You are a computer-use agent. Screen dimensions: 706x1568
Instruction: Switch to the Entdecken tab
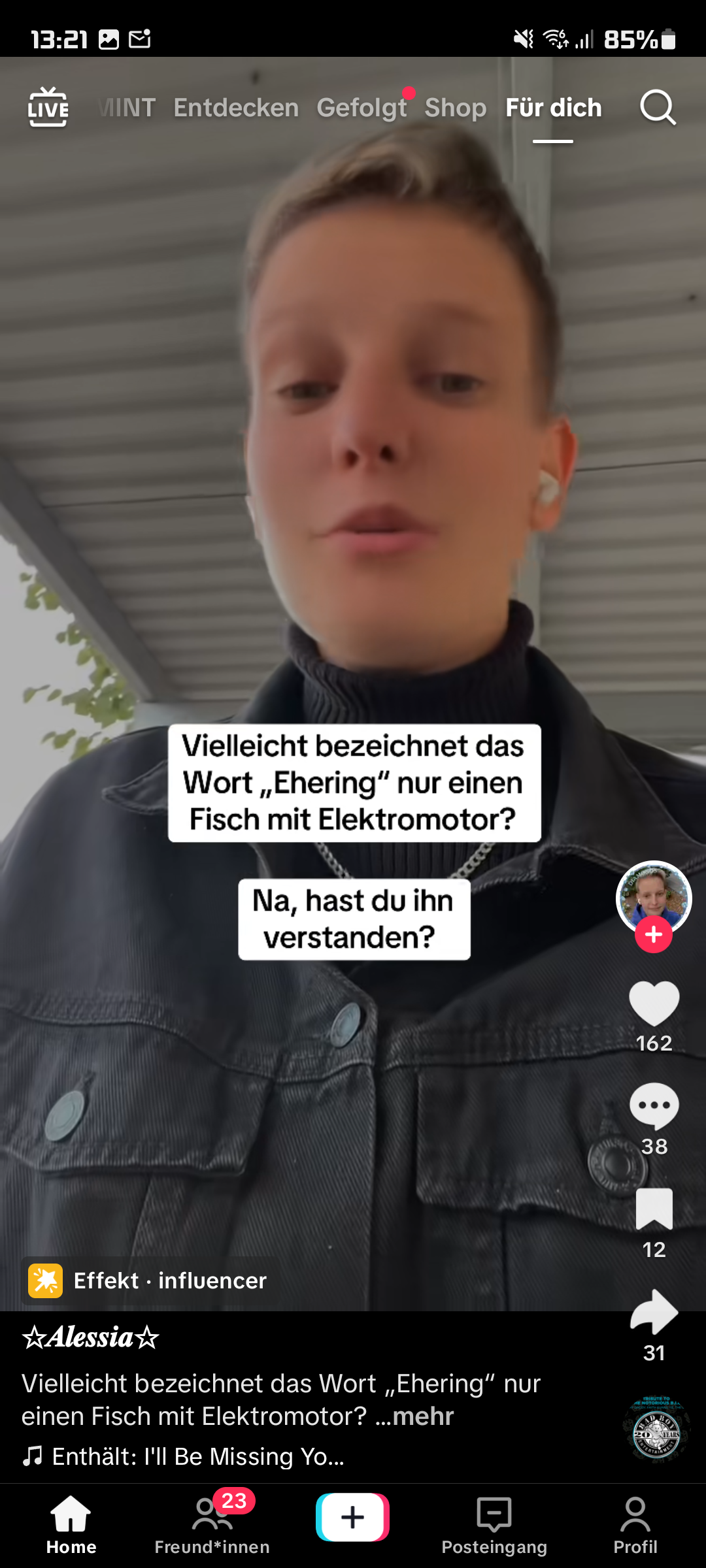(x=236, y=108)
